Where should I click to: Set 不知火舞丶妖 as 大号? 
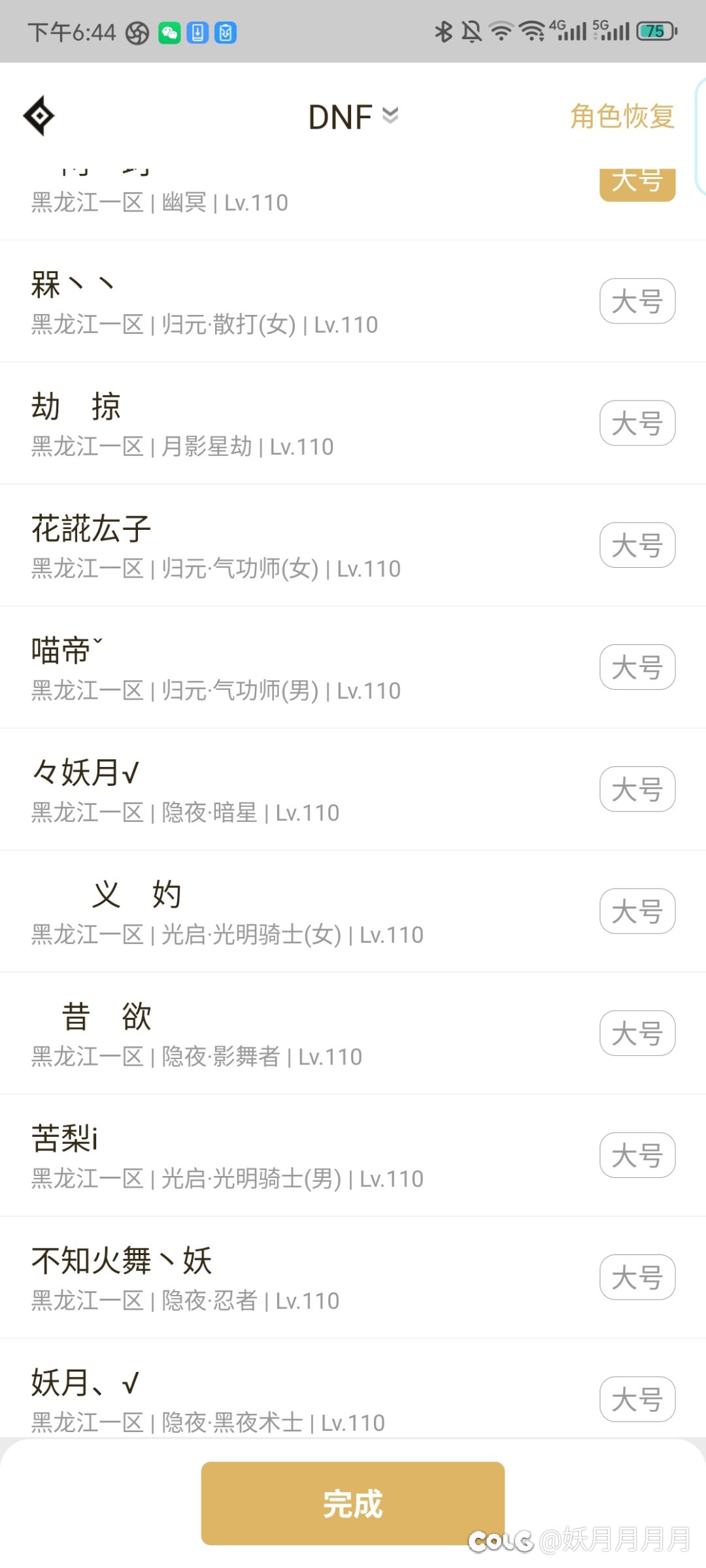[x=637, y=1277]
